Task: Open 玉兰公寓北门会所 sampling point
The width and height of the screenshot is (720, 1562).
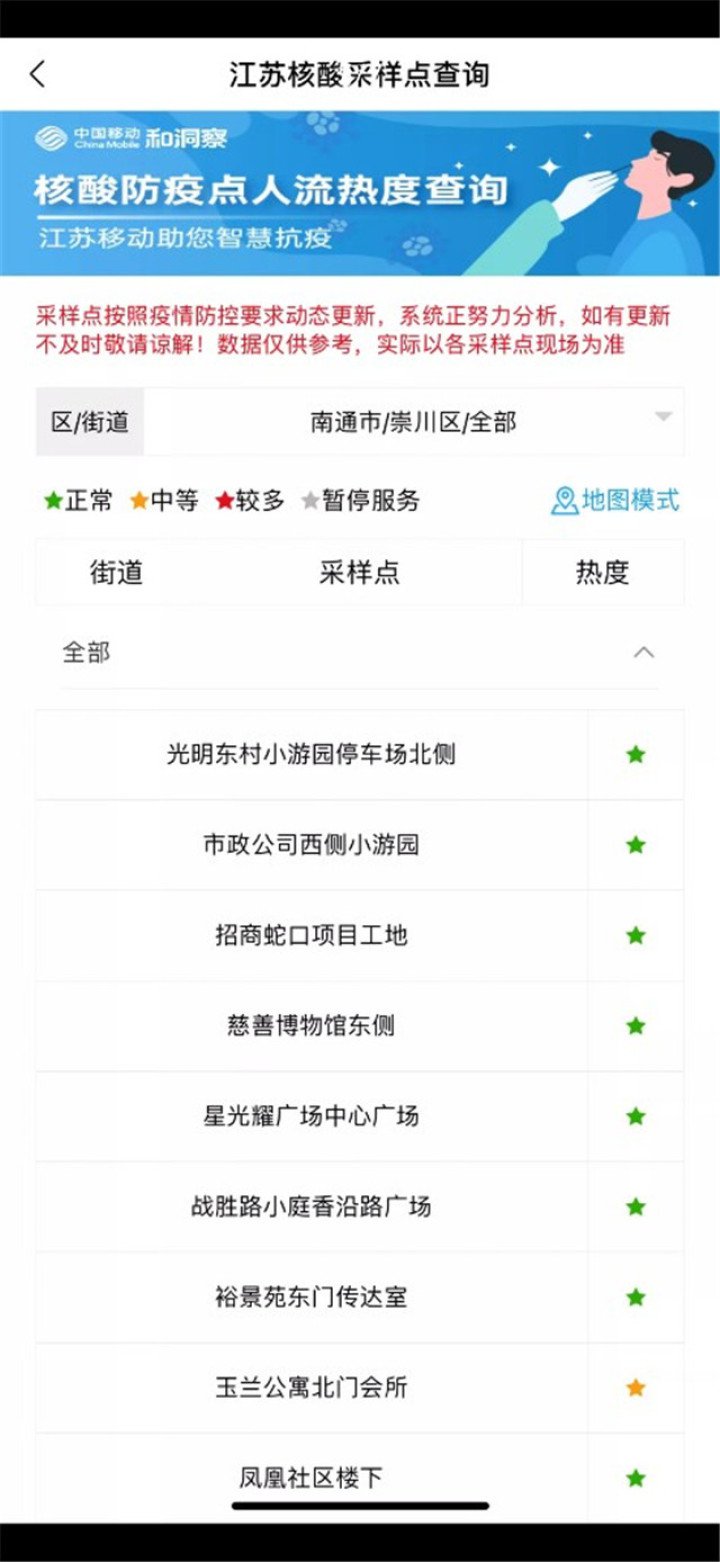Action: tap(311, 1388)
